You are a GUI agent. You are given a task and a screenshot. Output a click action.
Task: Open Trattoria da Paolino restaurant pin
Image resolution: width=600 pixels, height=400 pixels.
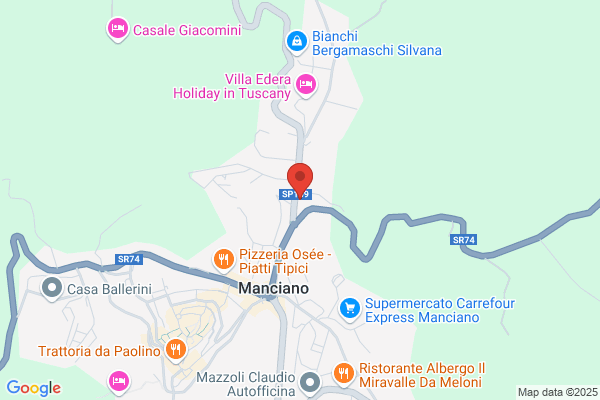tap(176, 350)
